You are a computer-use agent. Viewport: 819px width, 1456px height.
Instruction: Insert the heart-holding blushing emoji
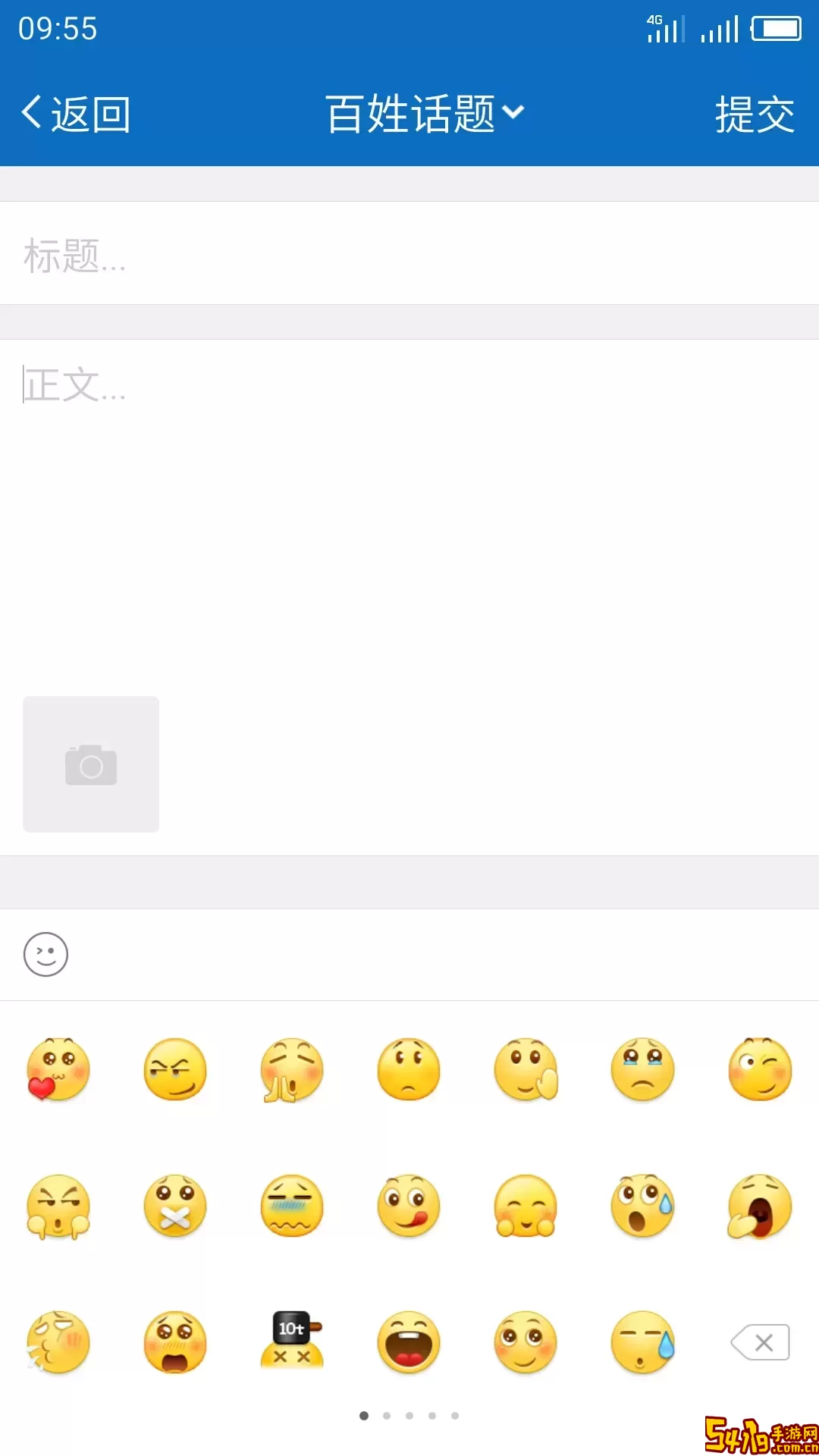58,1069
